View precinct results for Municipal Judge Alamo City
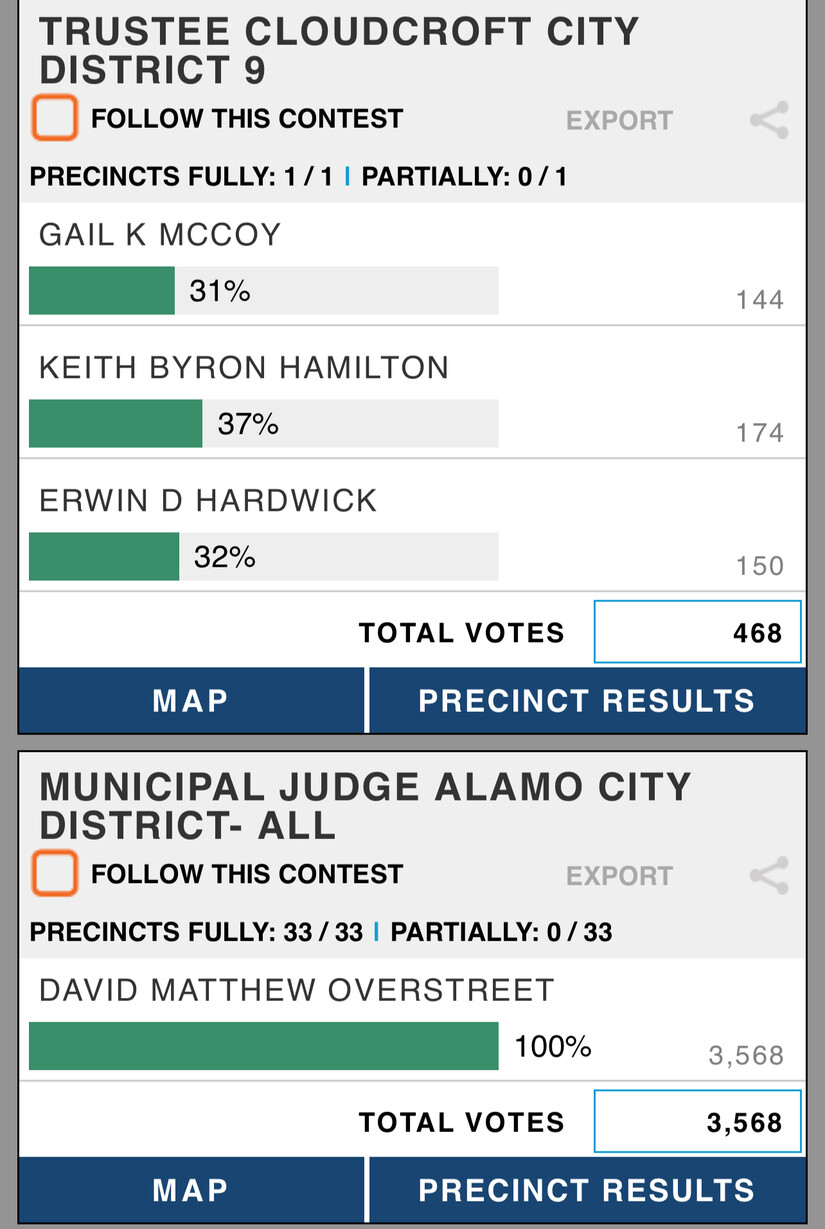The image size is (825, 1229). (587, 1190)
